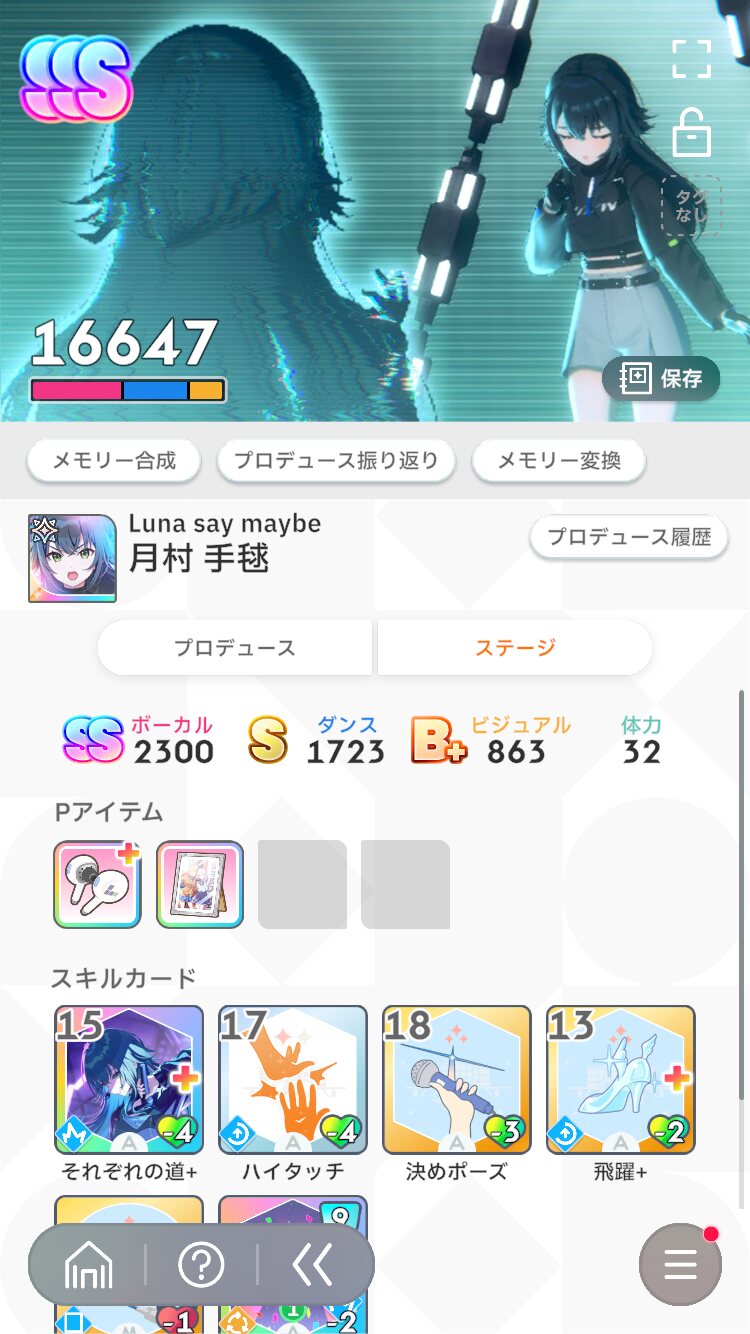The image size is (750, 1334).
Task: Open the earphones P item
Action: point(97,885)
